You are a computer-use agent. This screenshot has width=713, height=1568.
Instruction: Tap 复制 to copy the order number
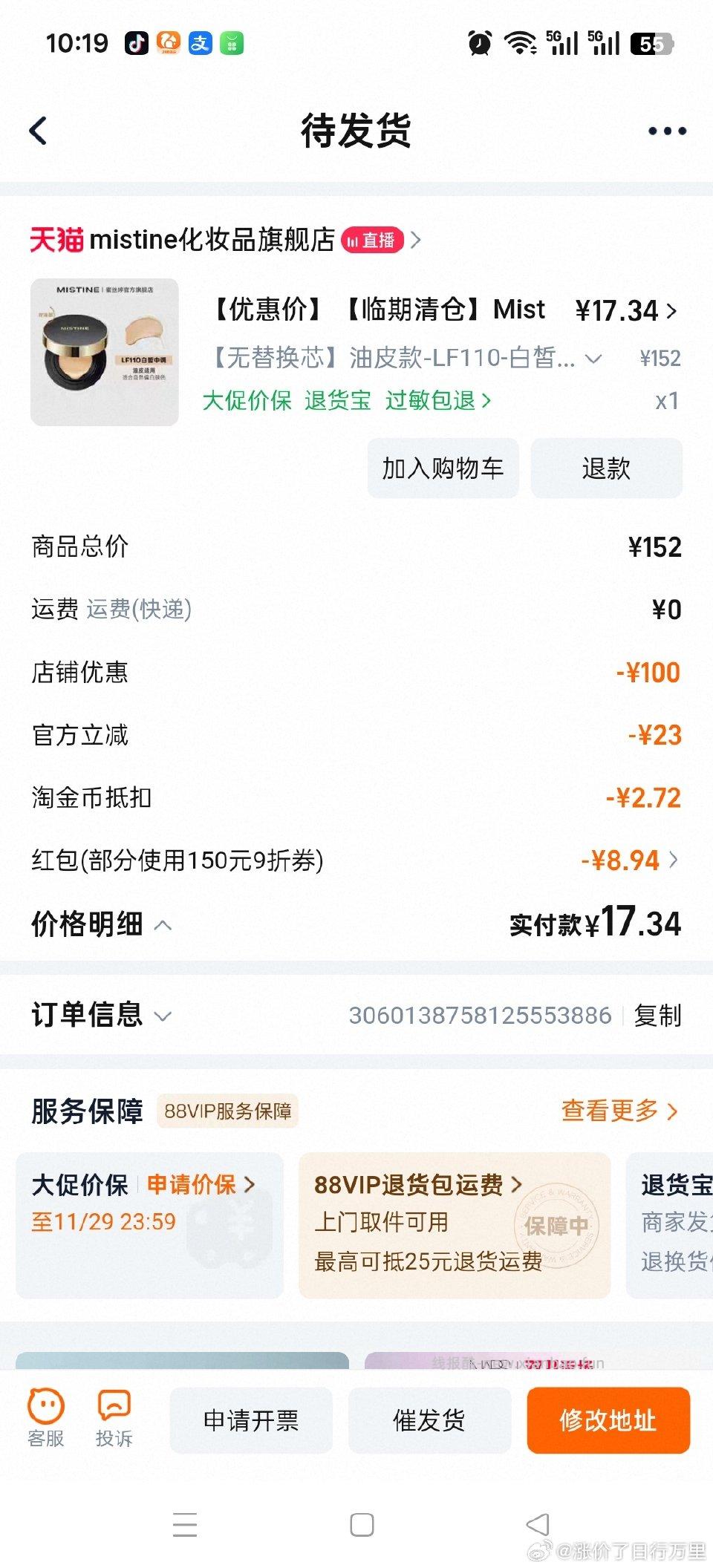click(657, 1015)
